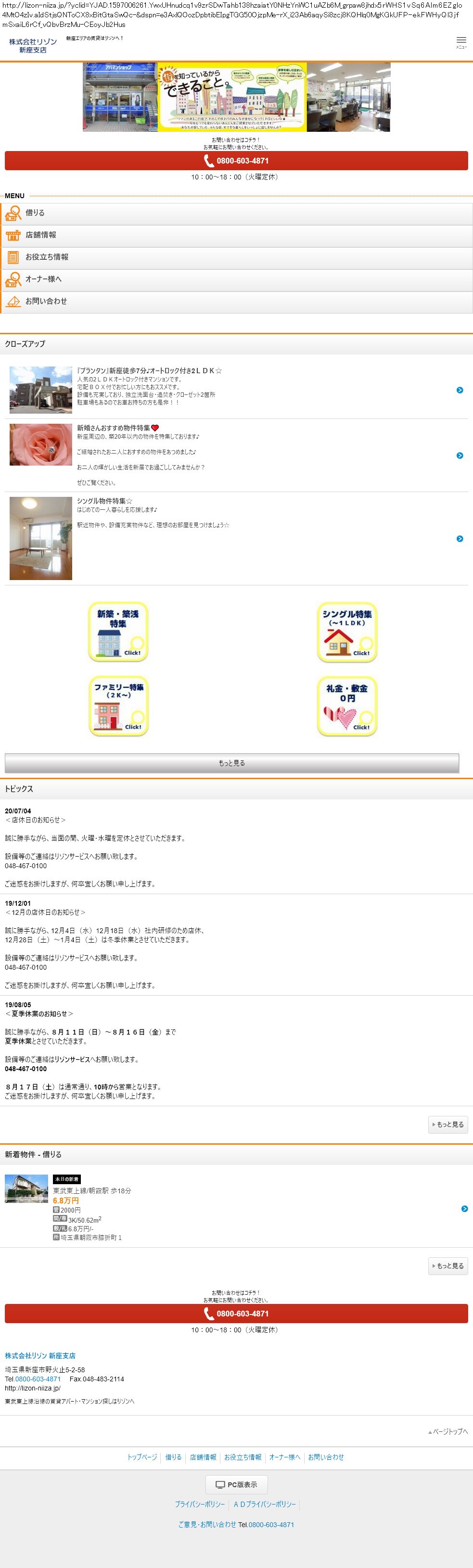Call 0800-603-4871 from the top red button
Viewport: 473px width, 1568px height.
[236, 161]
